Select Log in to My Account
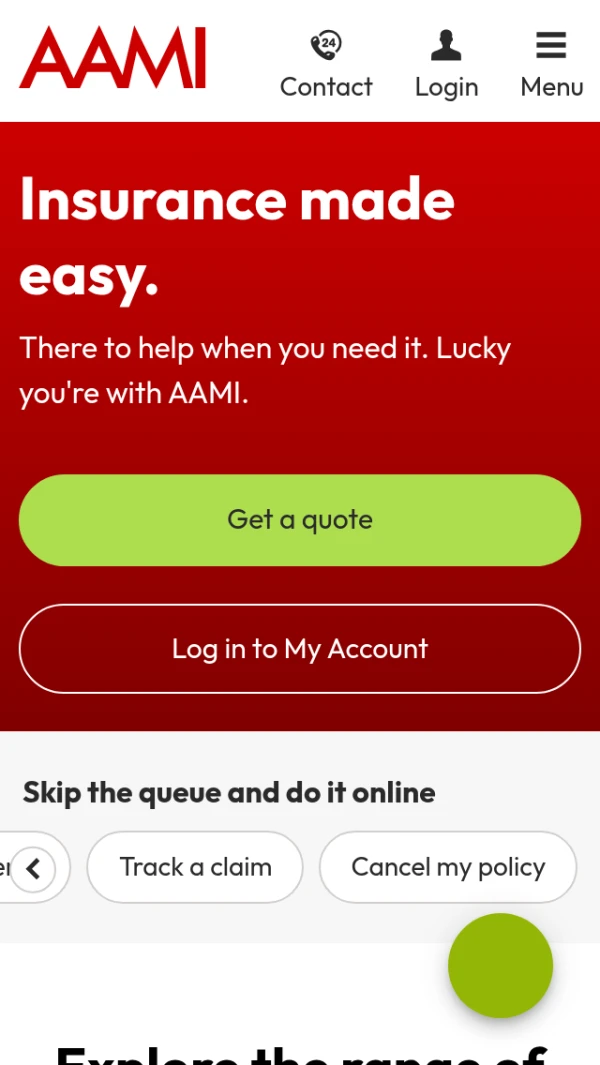600x1065 pixels. pos(300,649)
